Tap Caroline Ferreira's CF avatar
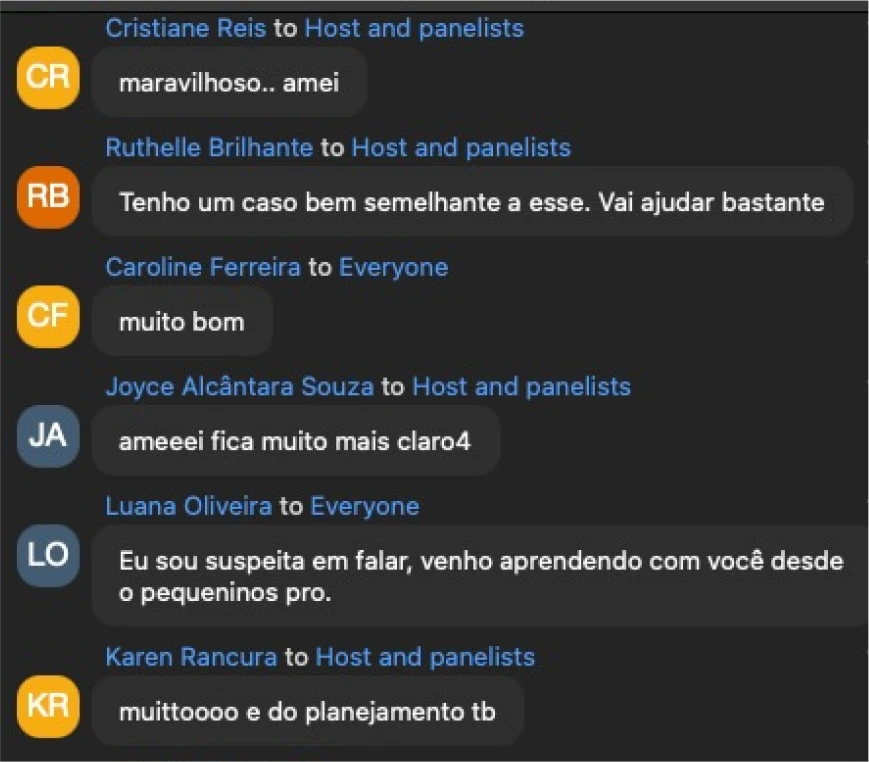This screenshot has width=869, height=762. coord(47,317)
